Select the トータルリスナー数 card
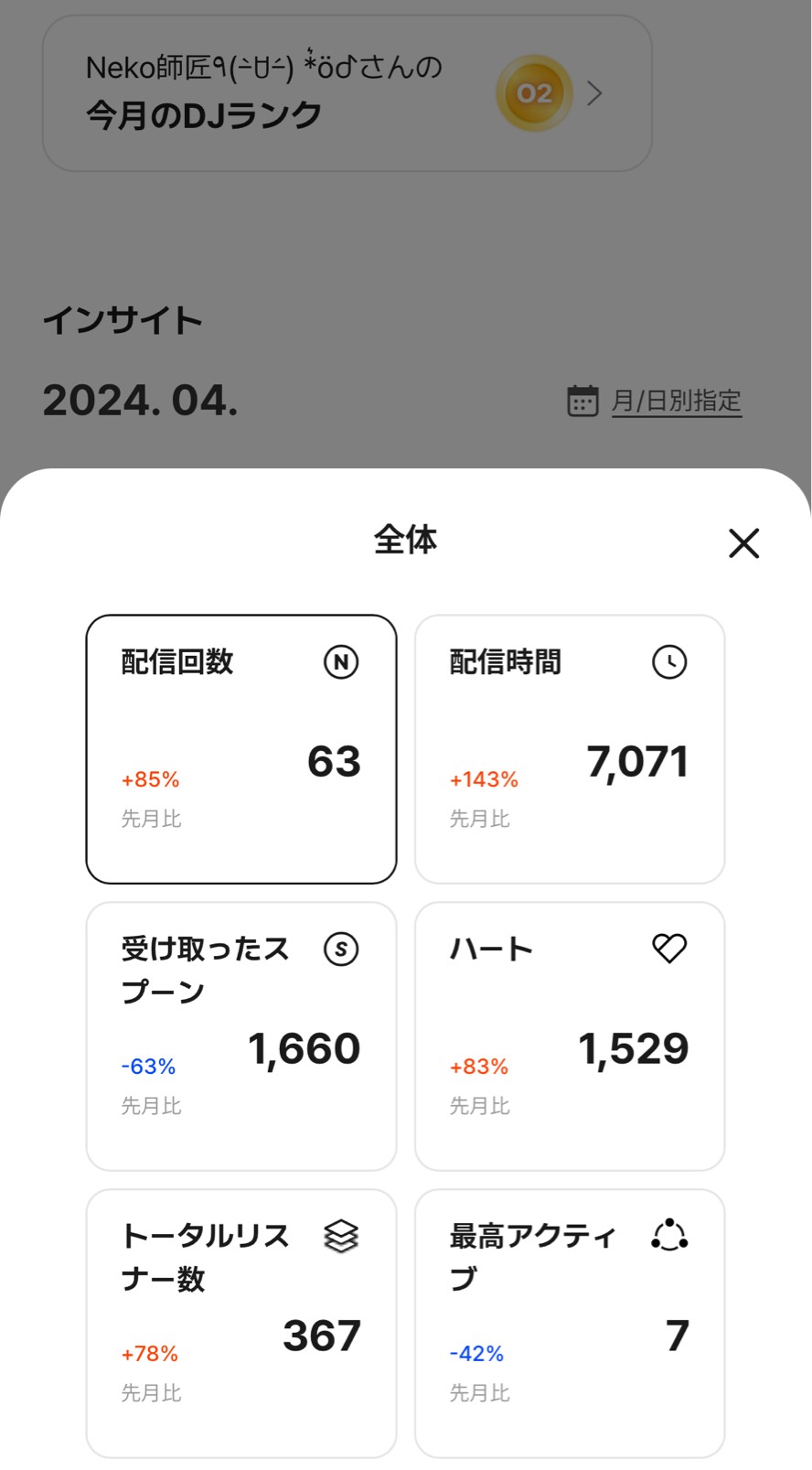 [x=241, y=1323]
